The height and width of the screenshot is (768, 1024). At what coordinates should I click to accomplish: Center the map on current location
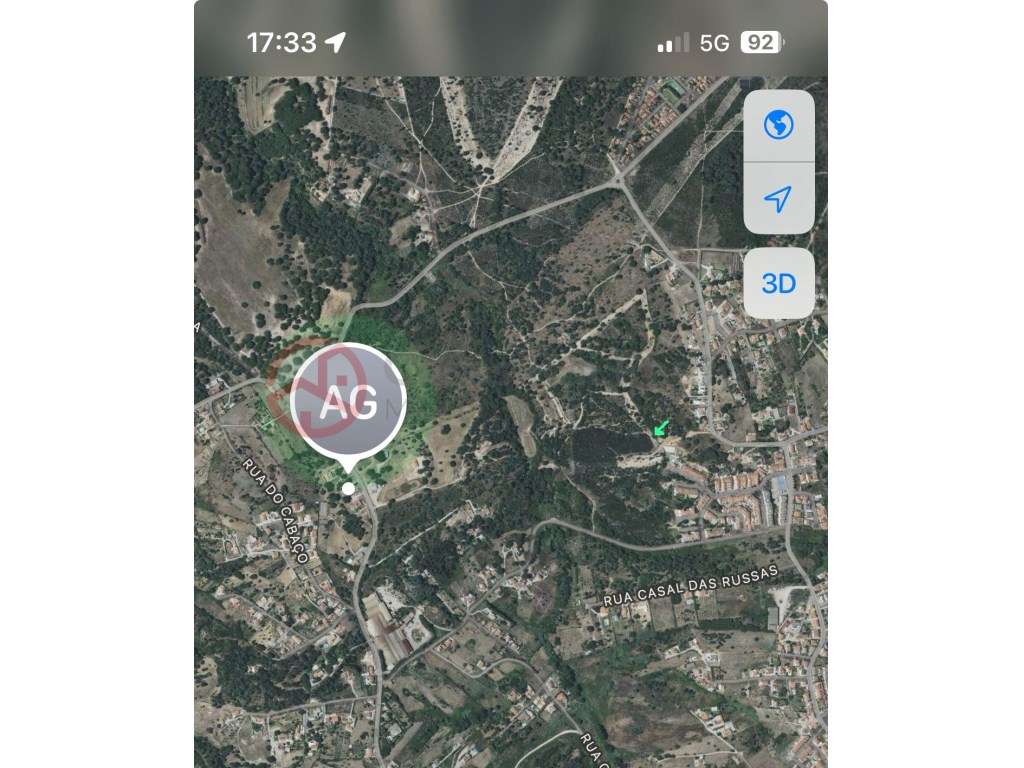(x=778, y=198)
